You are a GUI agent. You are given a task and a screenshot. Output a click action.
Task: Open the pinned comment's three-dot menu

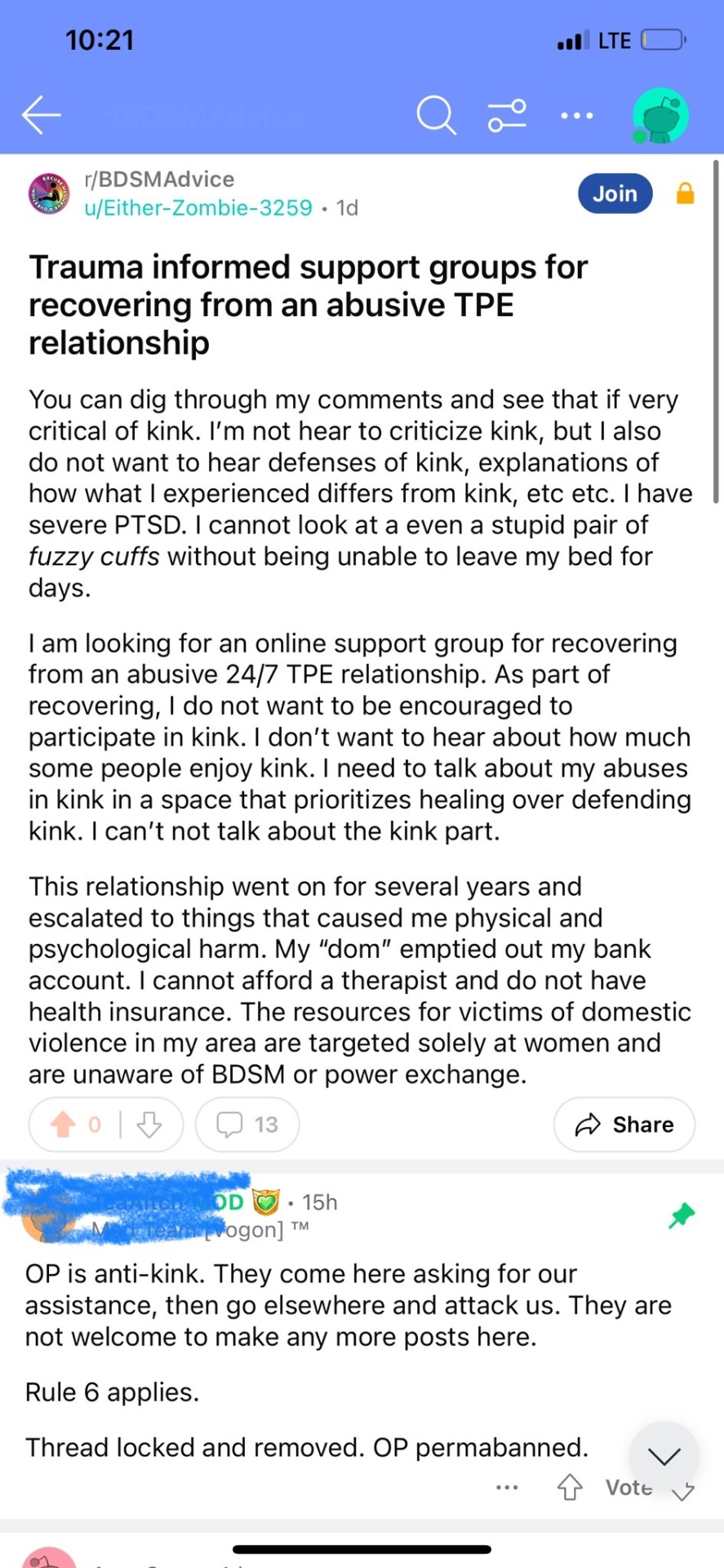507,1487
